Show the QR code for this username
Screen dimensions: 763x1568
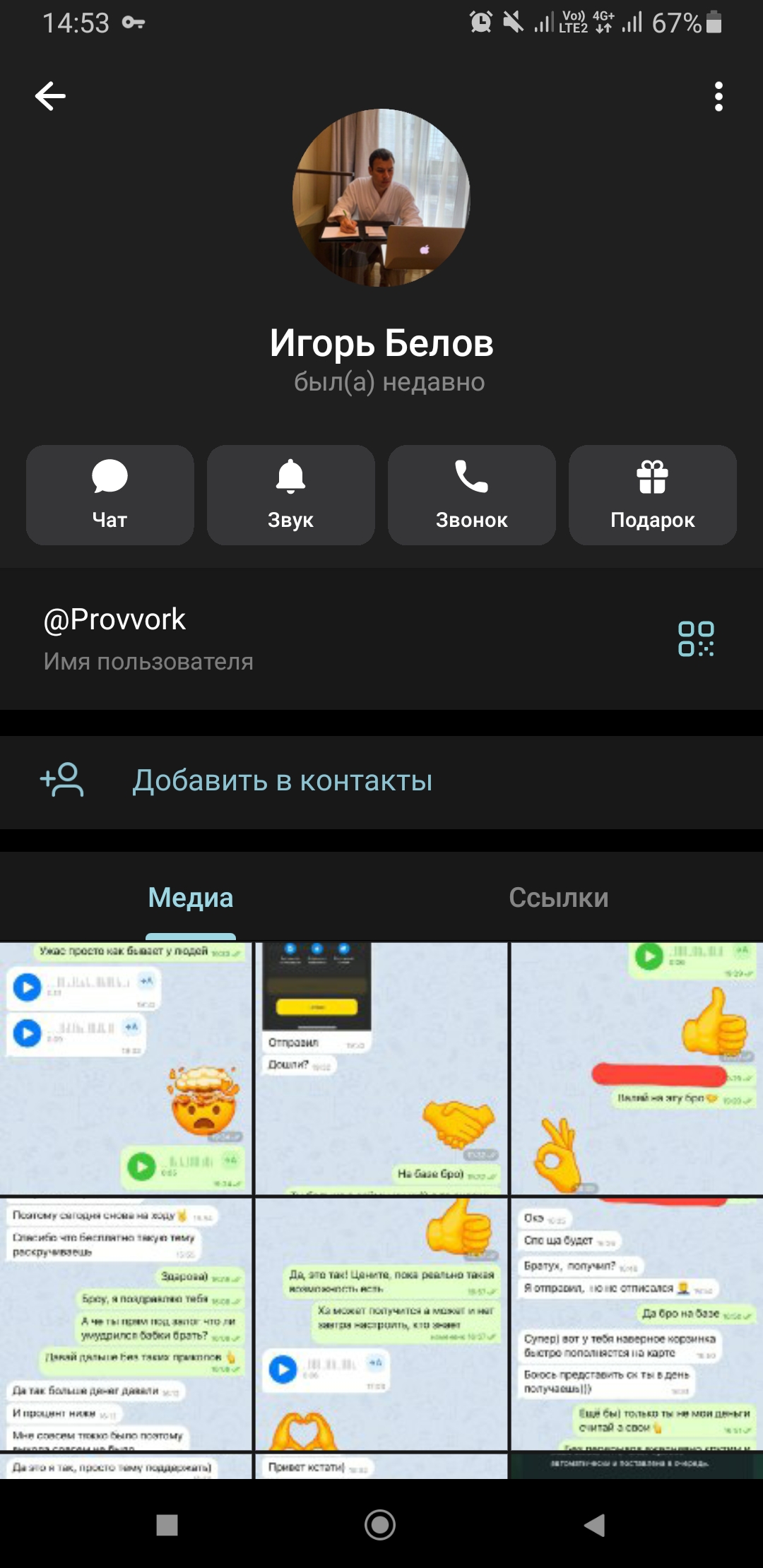[696, 639]
